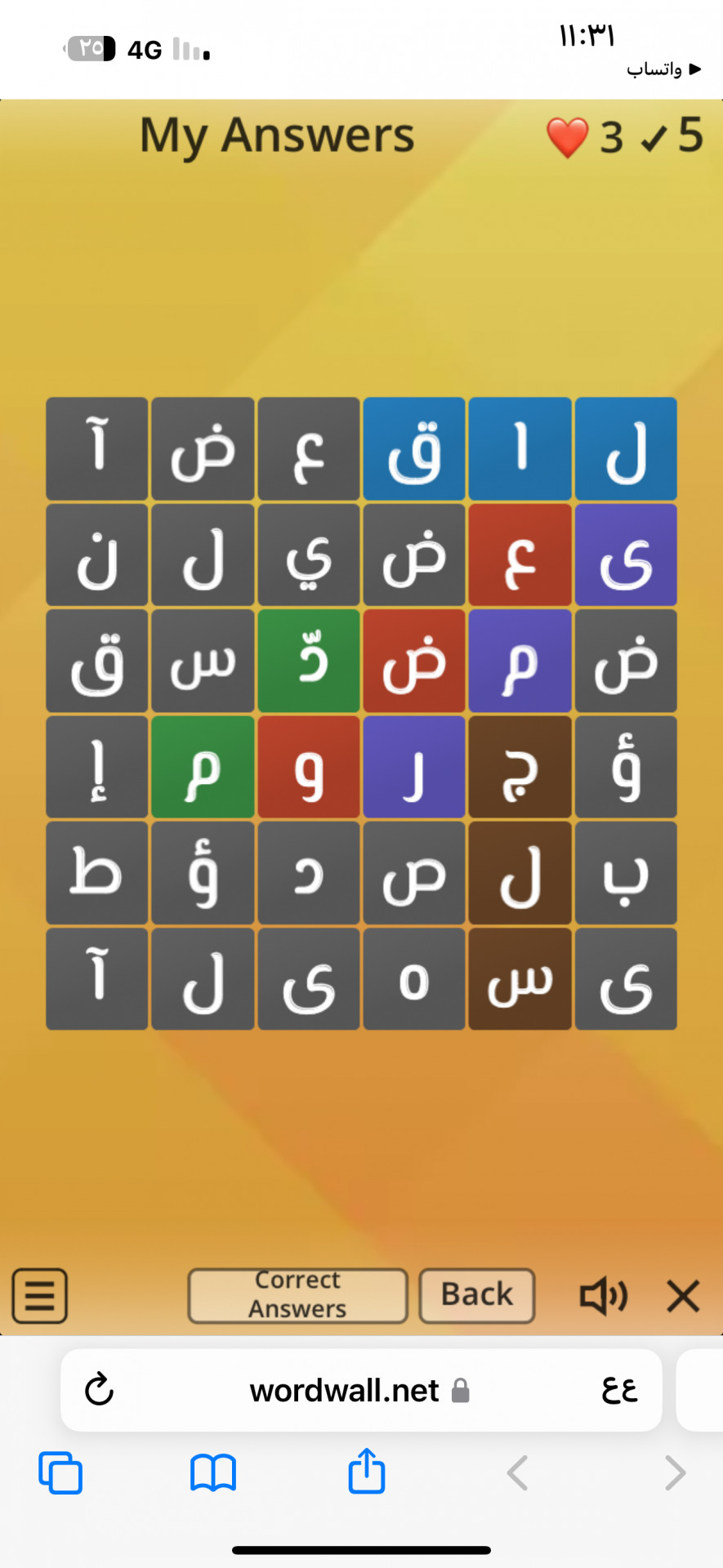Open the Safari tabs overview
723x1568 pixels.
(60, 1472)
